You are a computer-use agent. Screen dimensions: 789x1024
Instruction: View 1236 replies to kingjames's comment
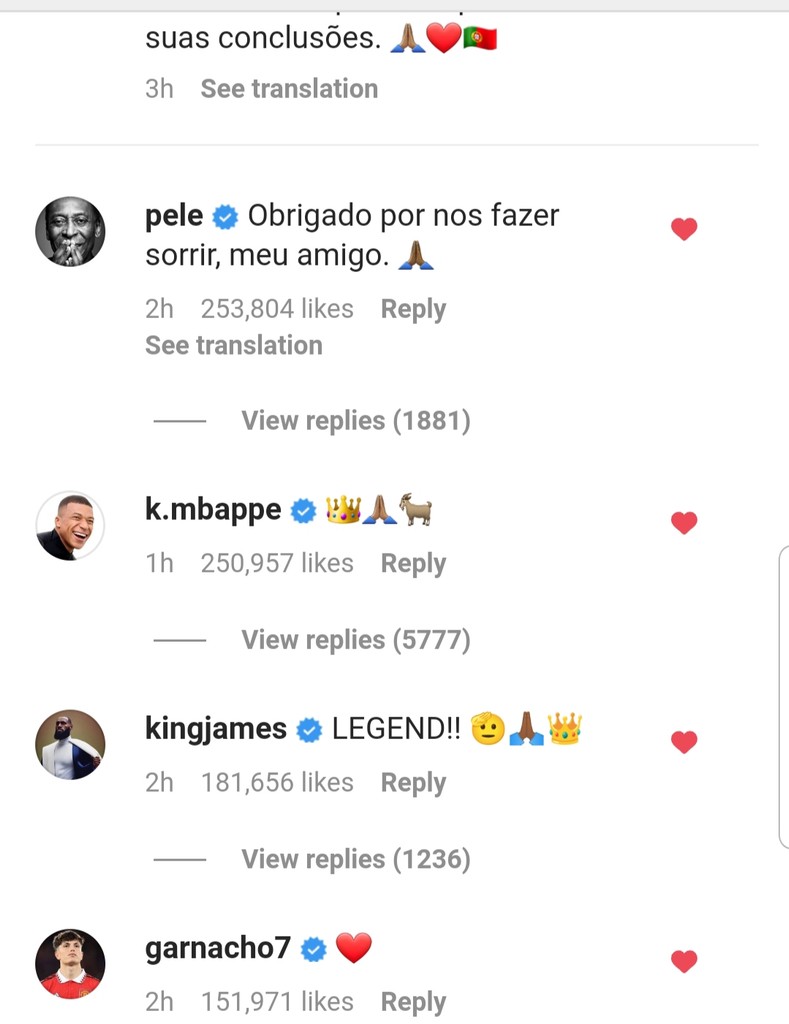[x=355, y=860]
